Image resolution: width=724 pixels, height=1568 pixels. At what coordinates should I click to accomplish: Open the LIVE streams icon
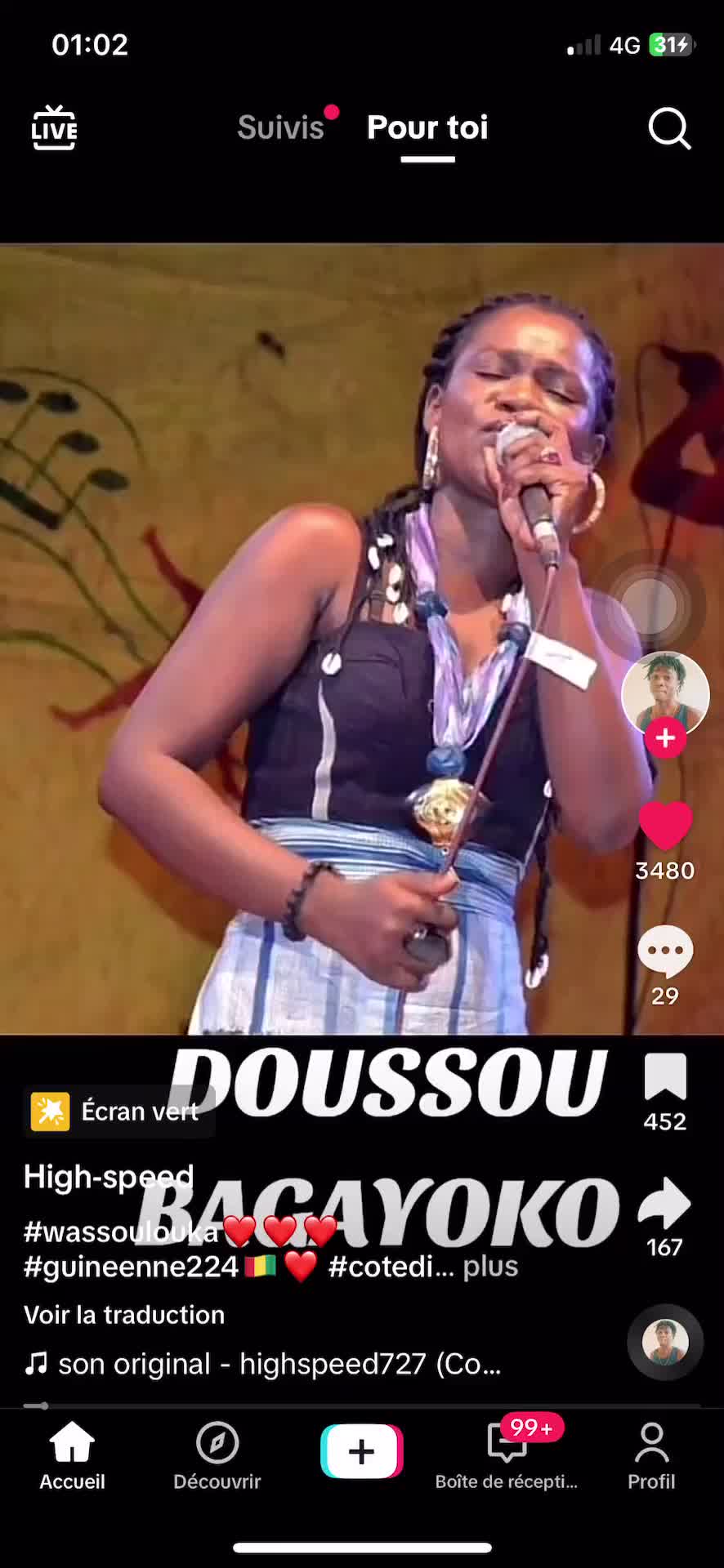click(x=54, y=128)
